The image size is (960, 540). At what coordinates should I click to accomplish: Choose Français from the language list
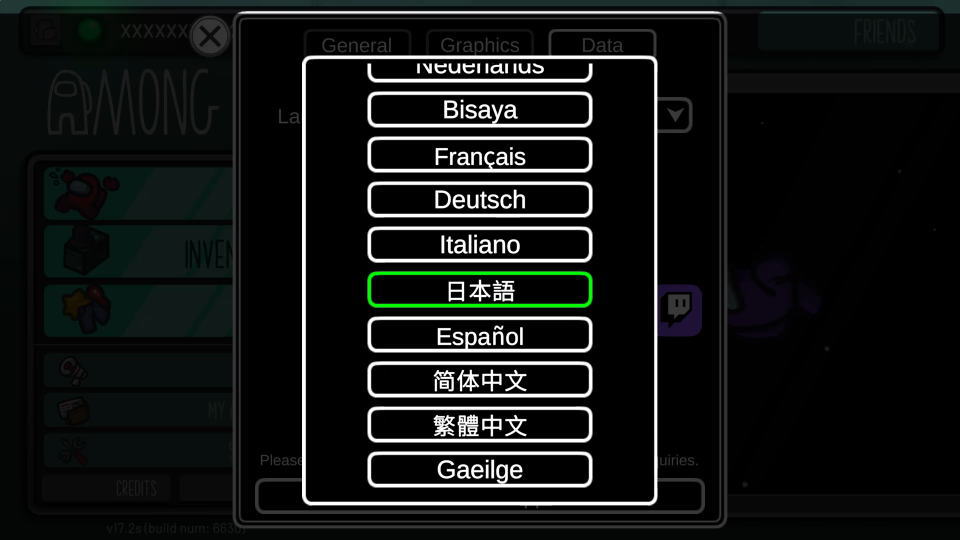click(x=480, y=155)
